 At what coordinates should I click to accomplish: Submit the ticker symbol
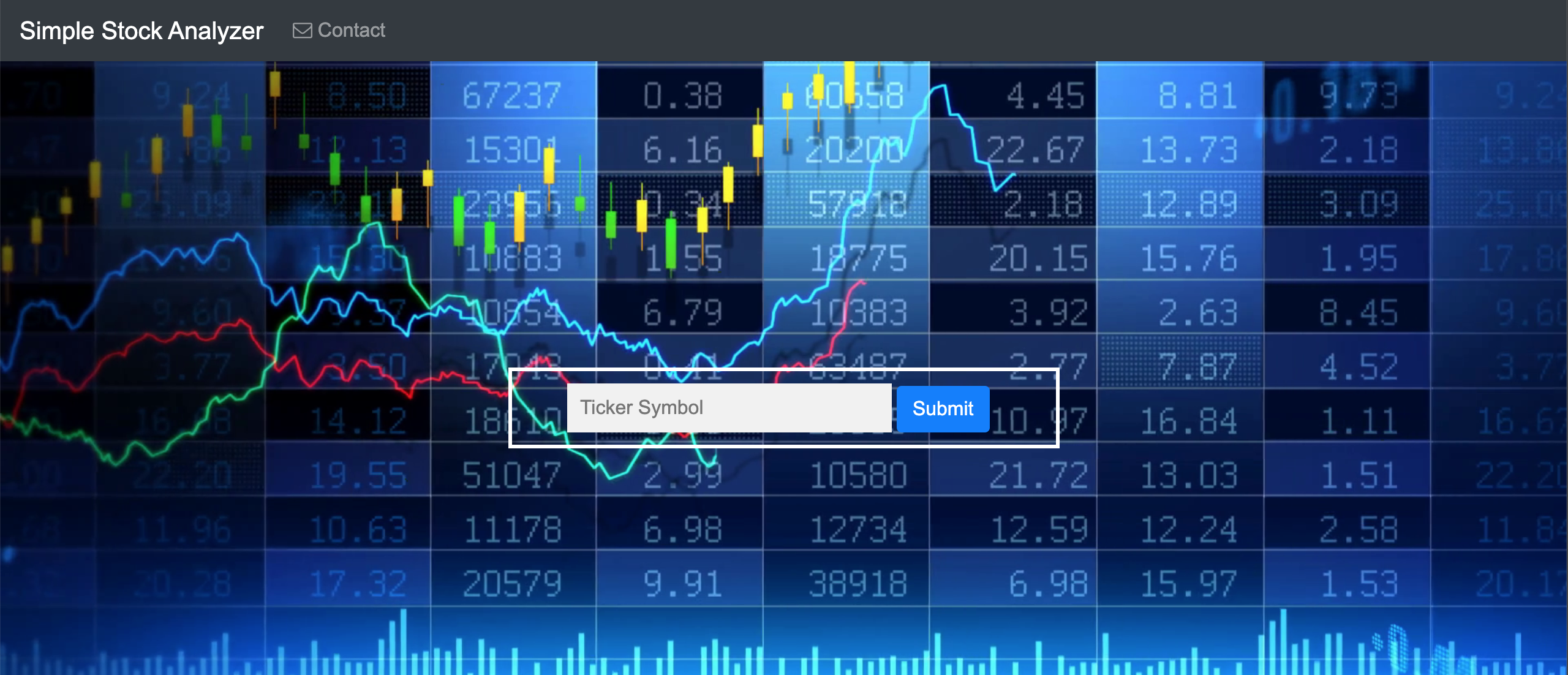tap(942, 409)
